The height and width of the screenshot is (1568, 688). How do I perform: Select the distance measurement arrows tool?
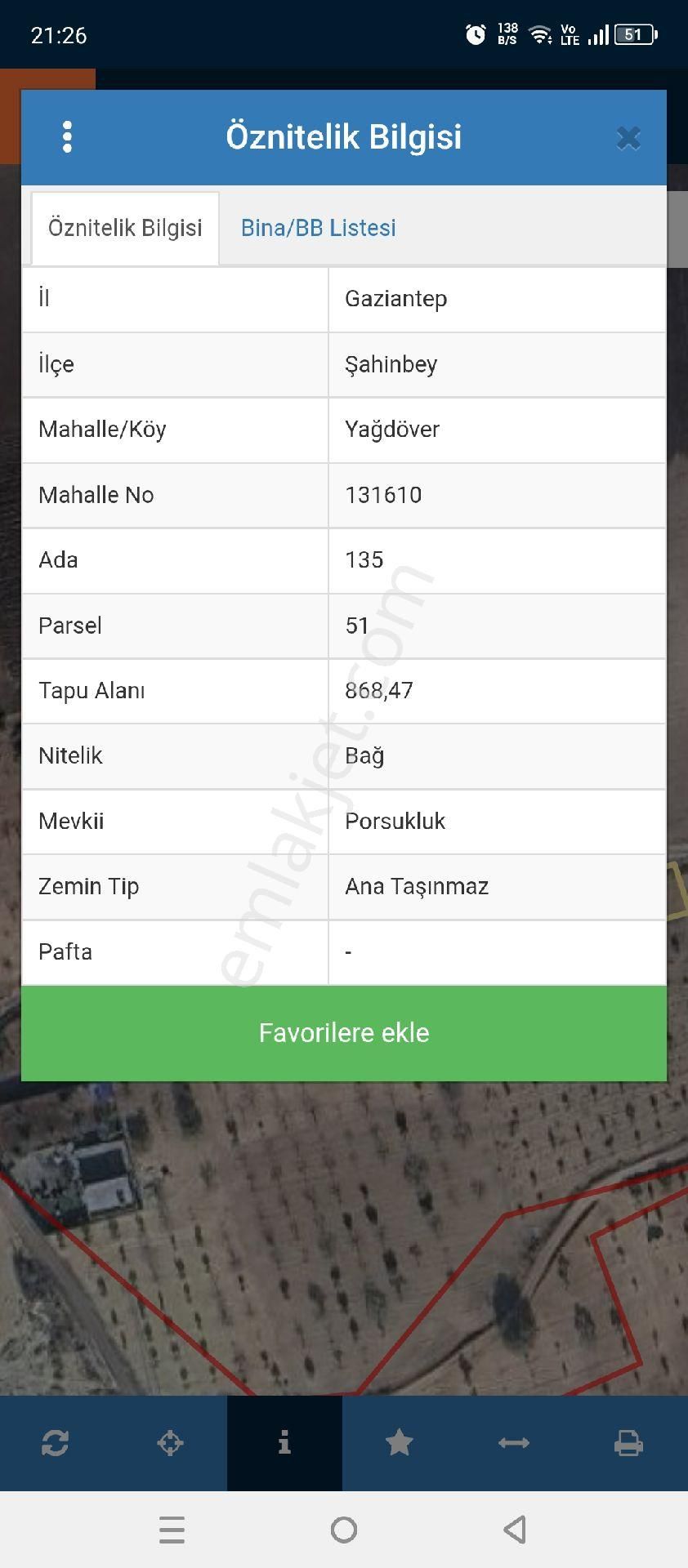point(514,1442)
